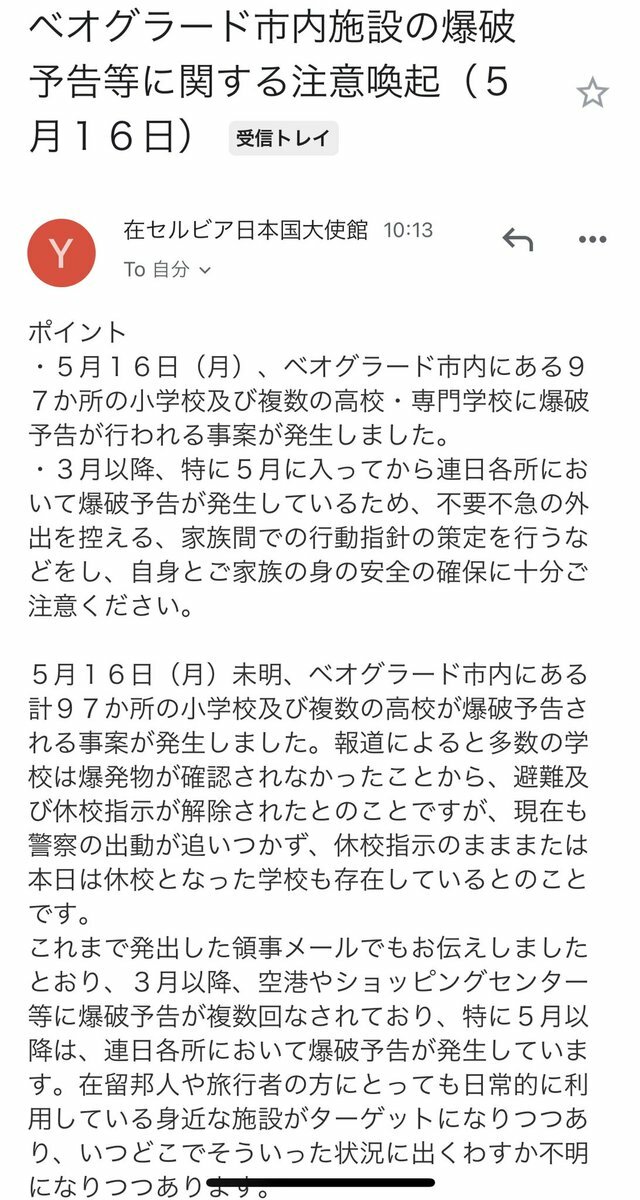The height and width of the screenshot is (1200, 640).
Task: Reply to the embassy's email
Action: 517,239
